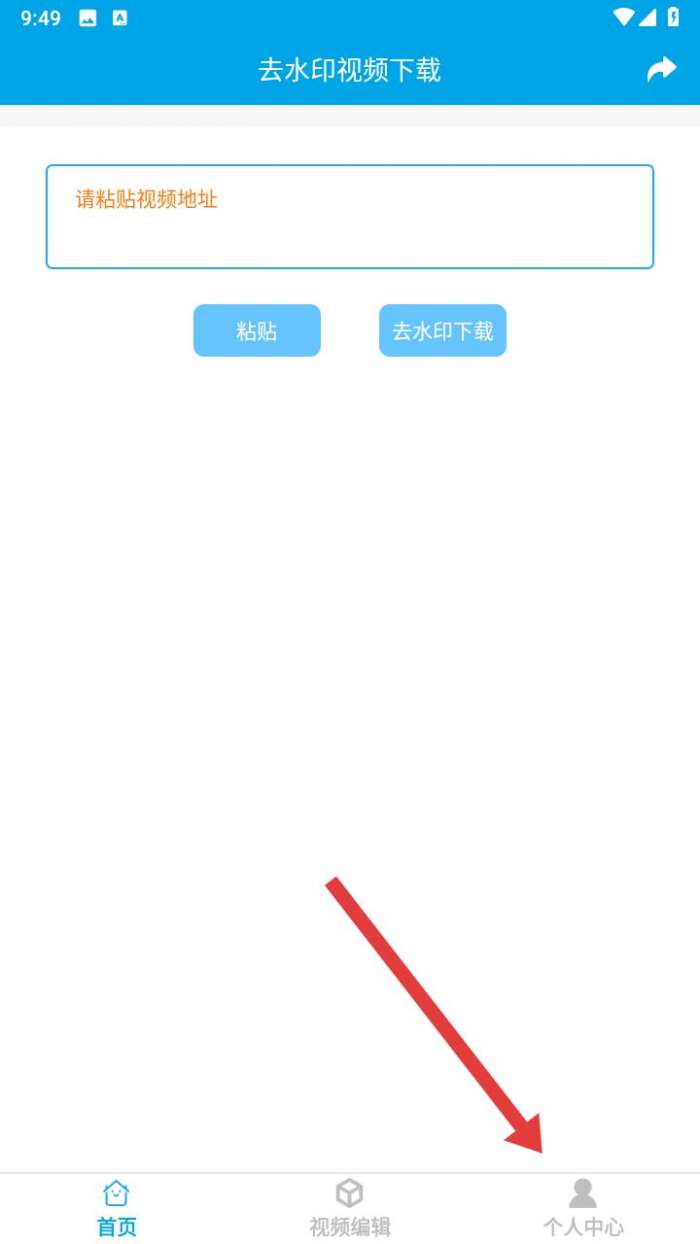Switch to the 首页 tab
The image size is (700, 1244).
(117, 1208)
